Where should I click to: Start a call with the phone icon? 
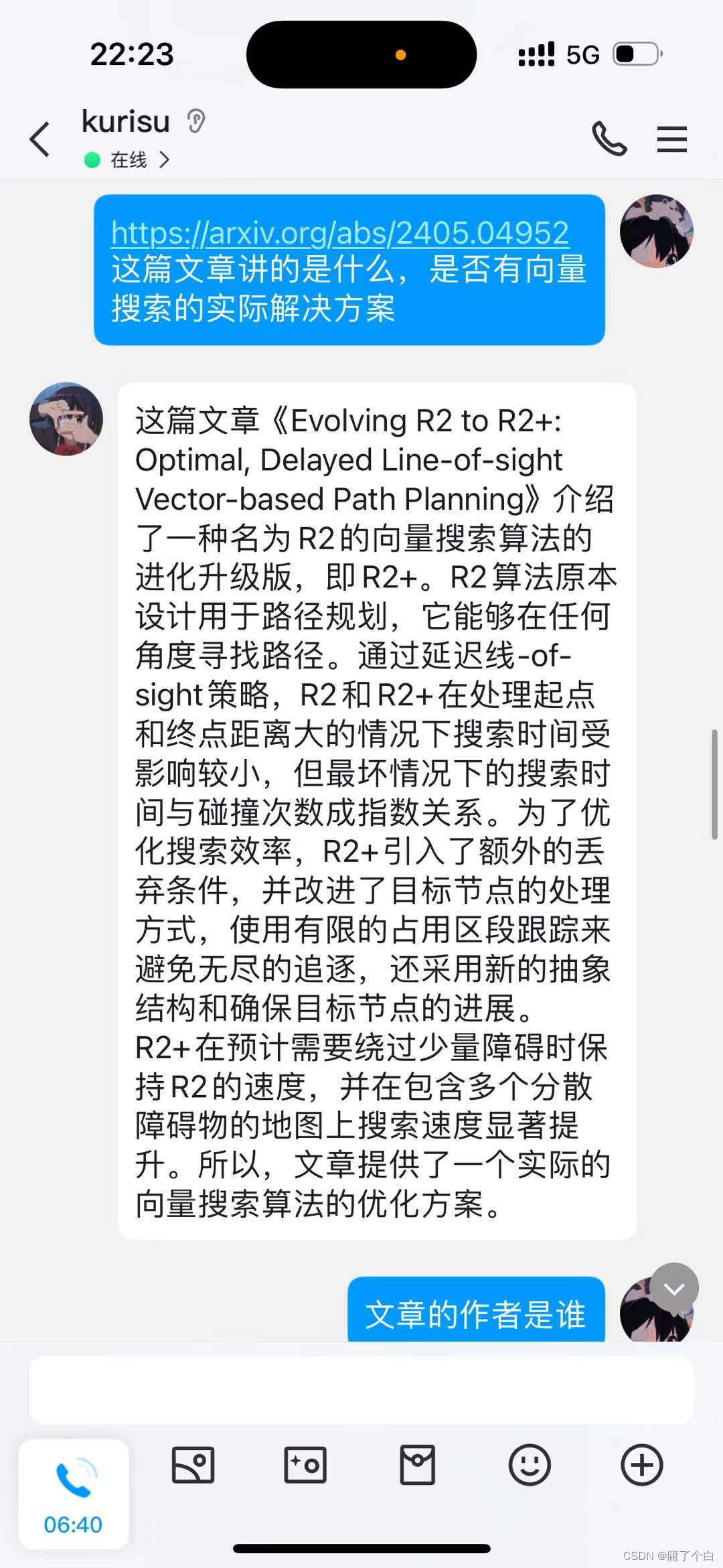coord(608,139)
